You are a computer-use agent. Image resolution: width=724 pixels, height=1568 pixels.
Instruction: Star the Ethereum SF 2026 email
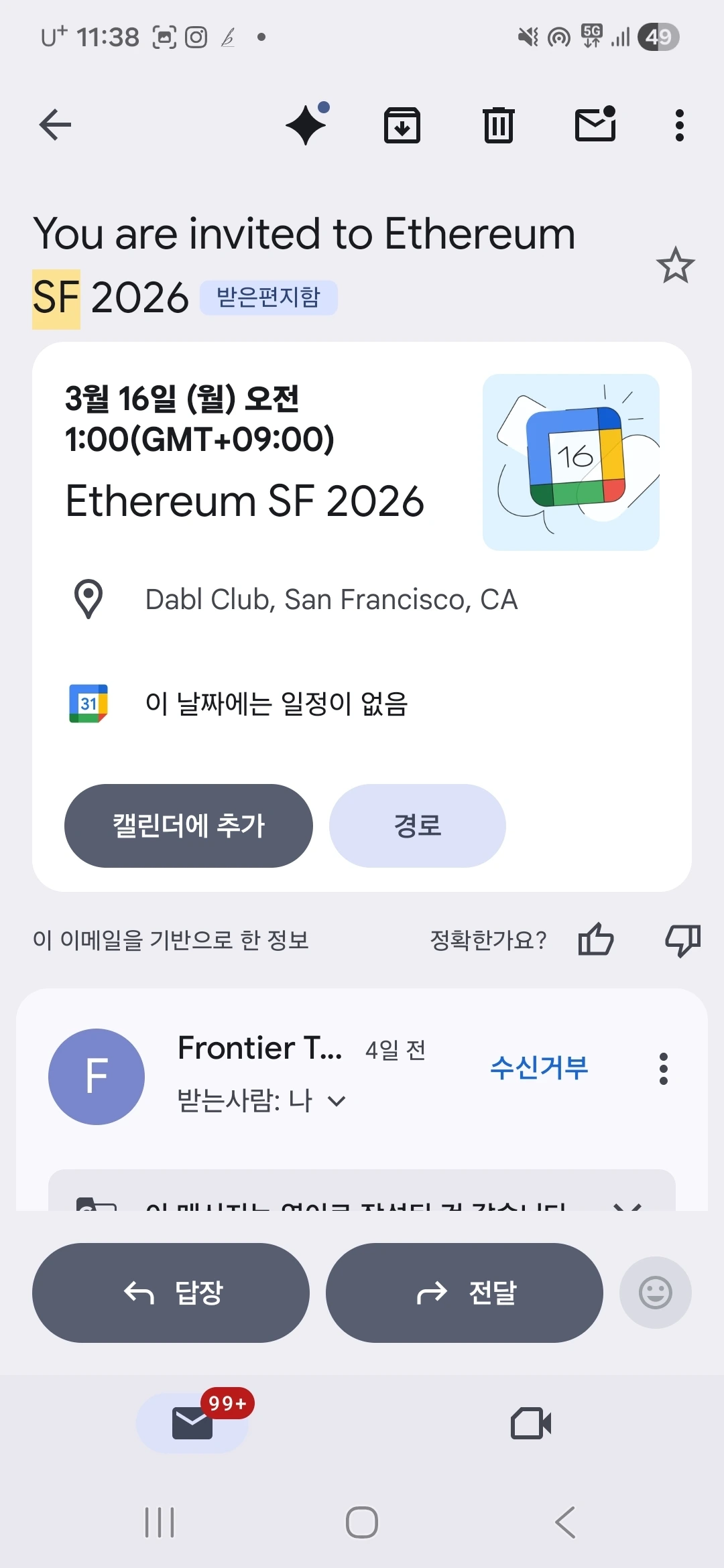[675, 265]
